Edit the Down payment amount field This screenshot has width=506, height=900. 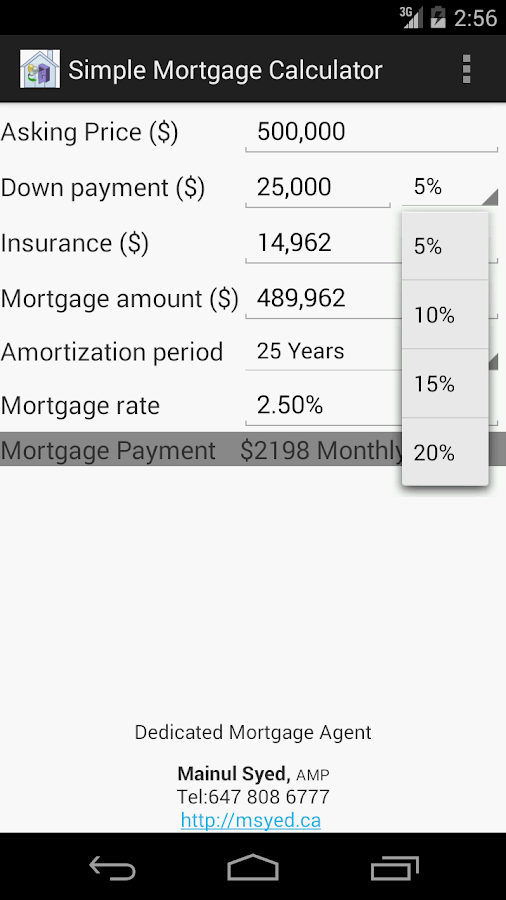[318, 188]
